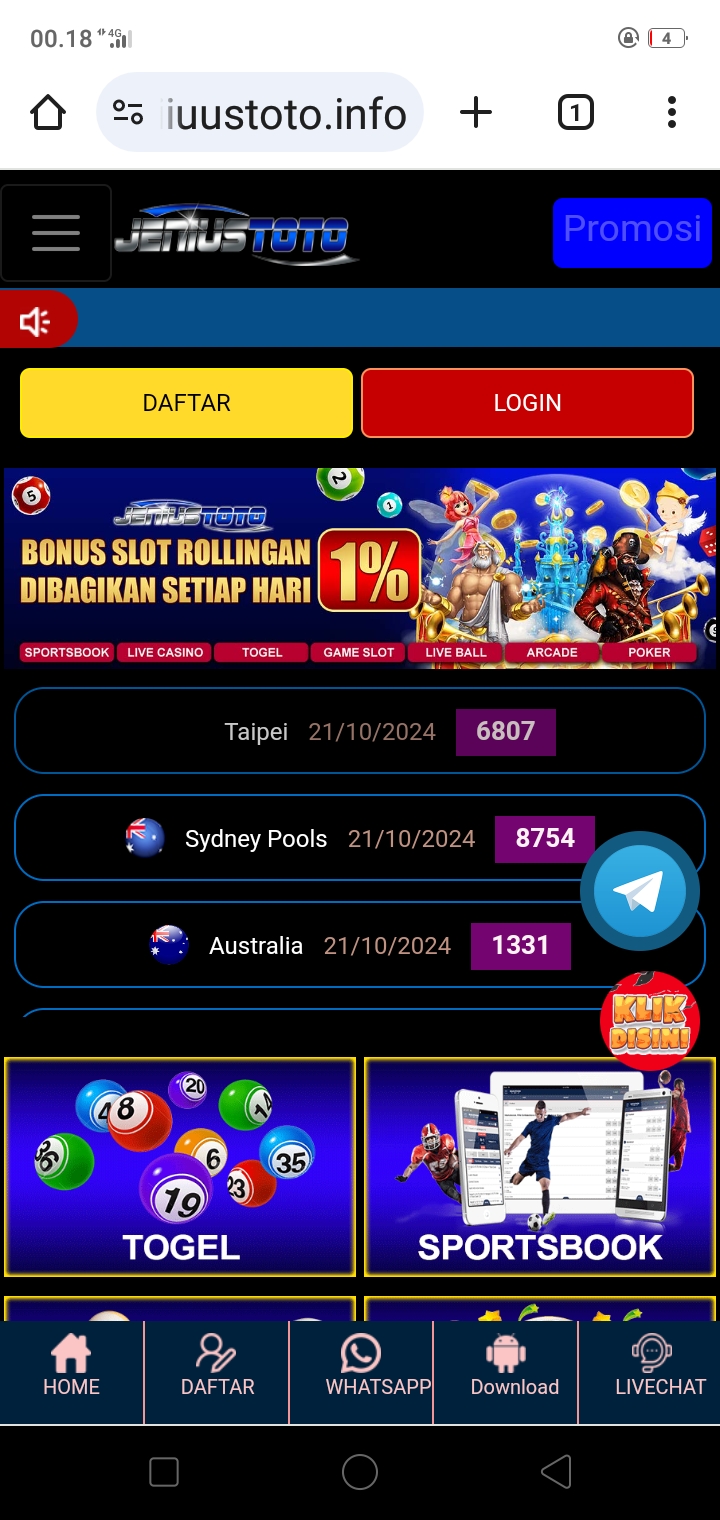
Task: Open the LOGIN button
Action: coord(527,403)
